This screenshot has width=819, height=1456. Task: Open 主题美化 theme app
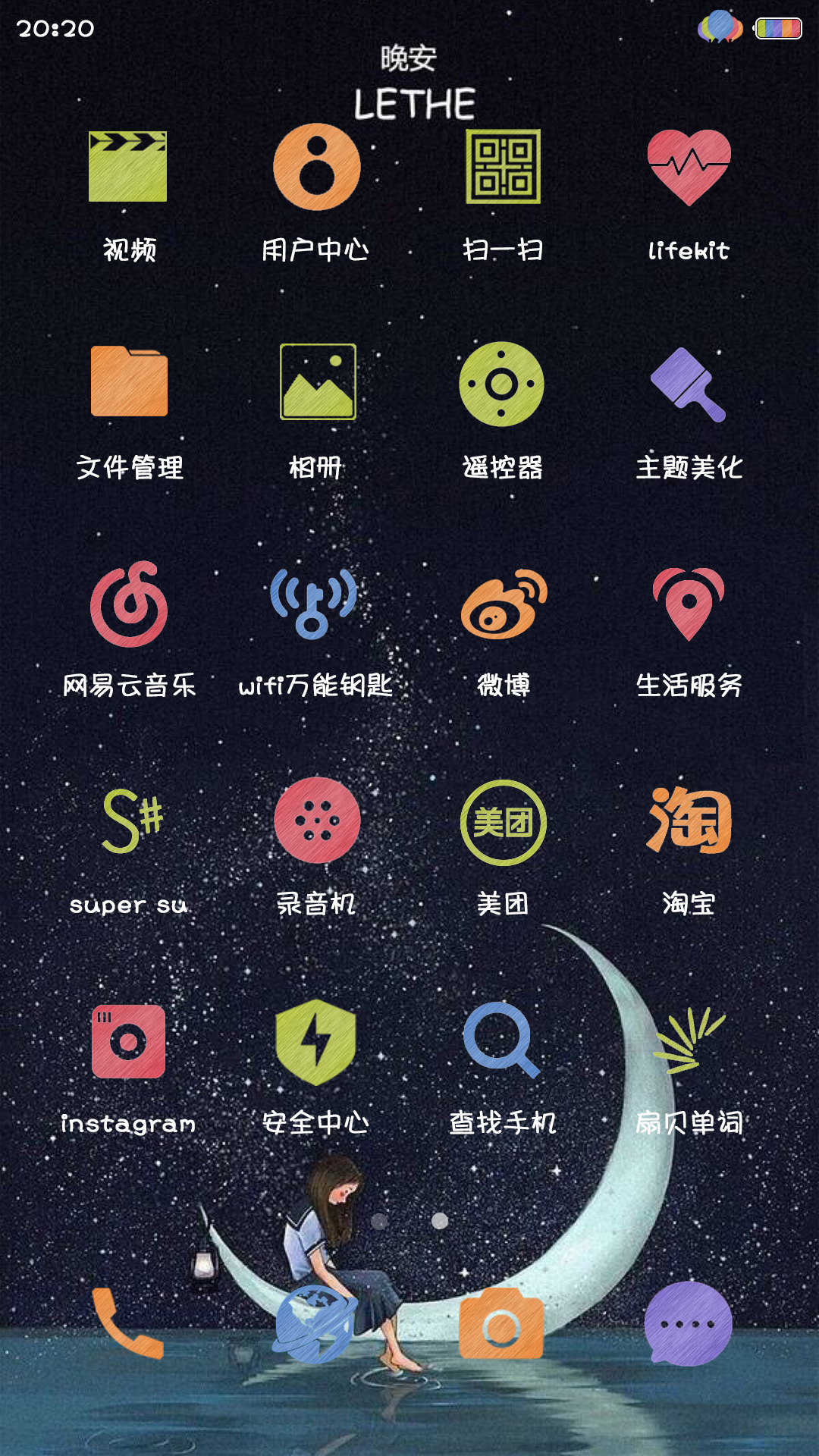(x=689, y=384)
